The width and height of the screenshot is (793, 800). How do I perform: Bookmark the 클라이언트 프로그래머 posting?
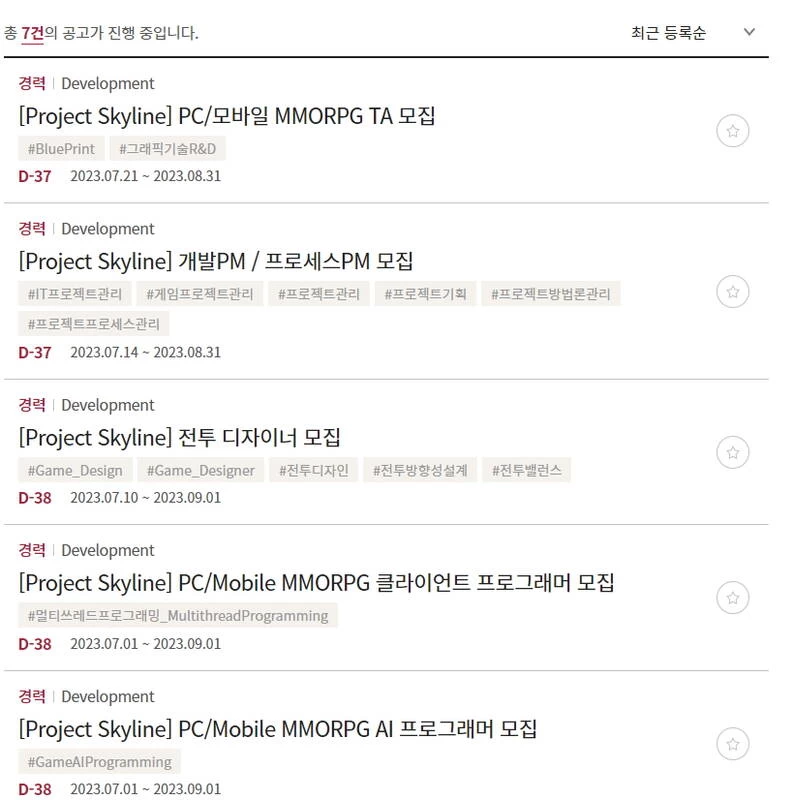[732, 598]
